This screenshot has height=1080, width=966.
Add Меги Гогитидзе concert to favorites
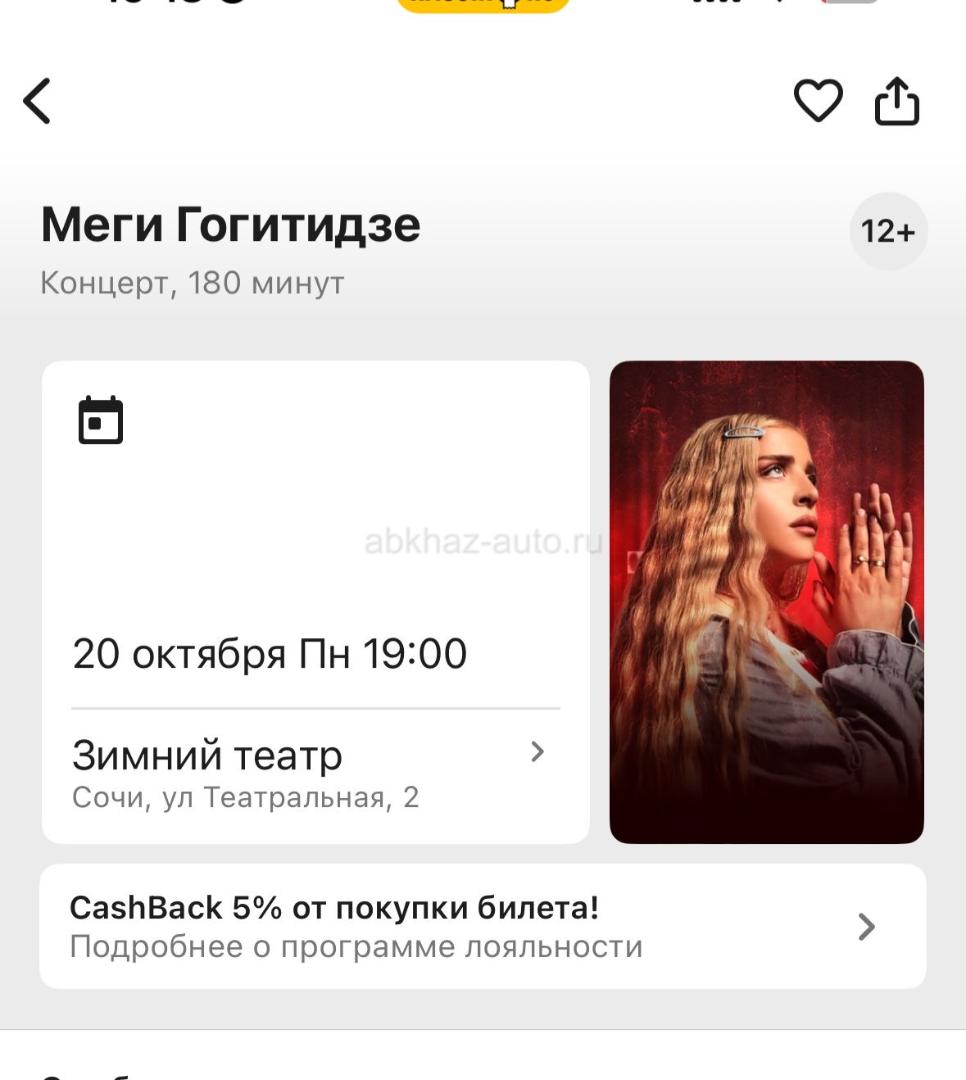(818, 101)
